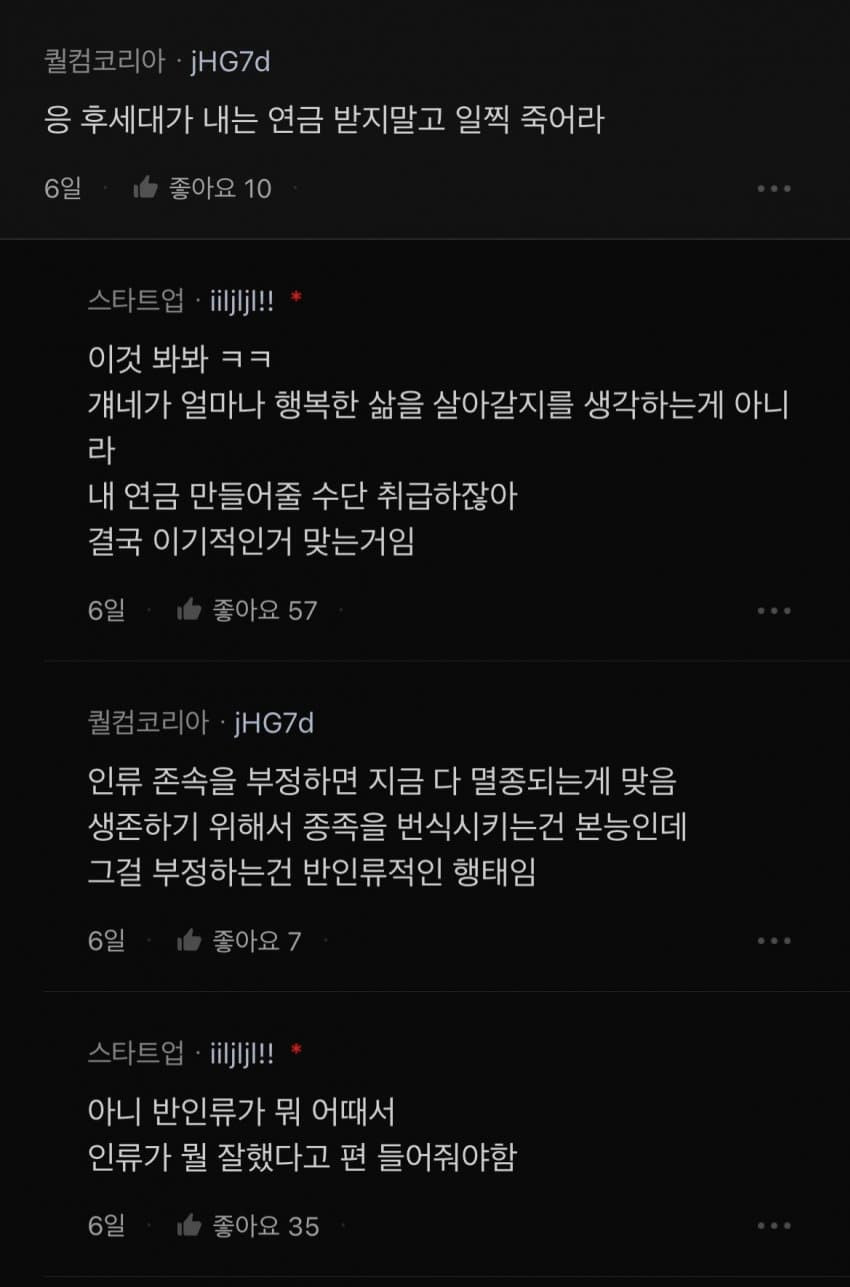Screen dimensions: 850x1287
Task: Open three-dot menu on the 좋아요 7 reply
Action: coord(774,940)
